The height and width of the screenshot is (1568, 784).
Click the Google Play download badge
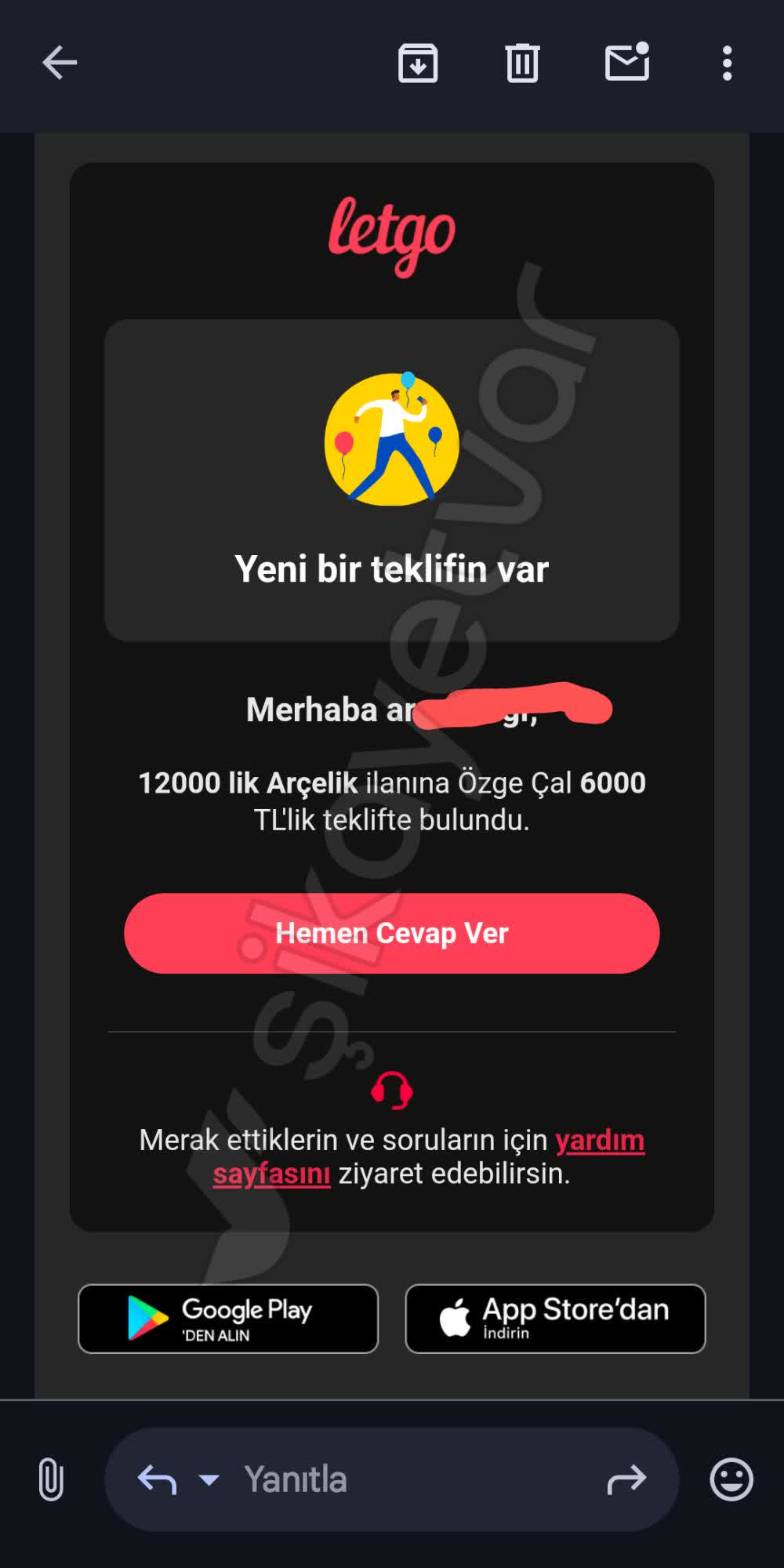(228, 1319)
